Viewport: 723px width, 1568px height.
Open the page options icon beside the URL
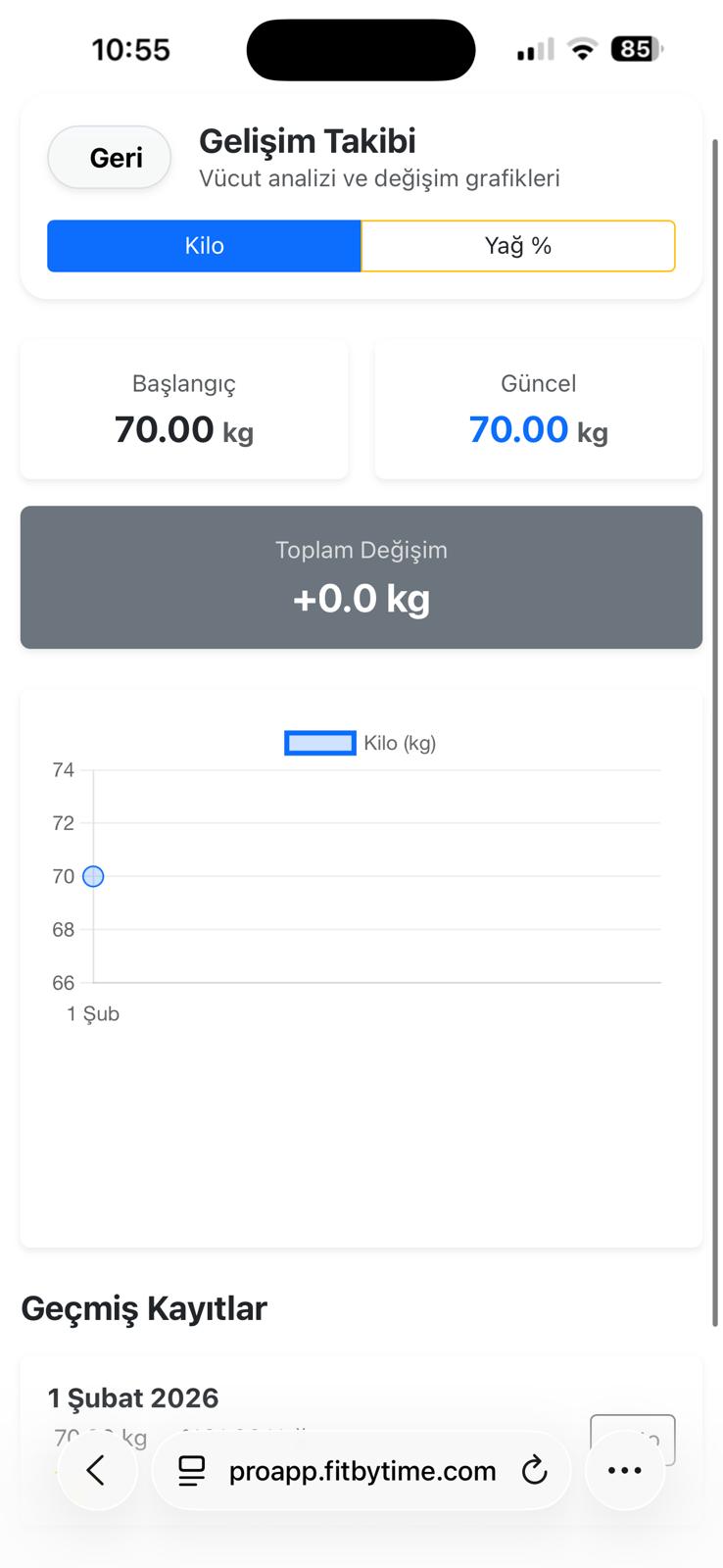point(192,1470)
